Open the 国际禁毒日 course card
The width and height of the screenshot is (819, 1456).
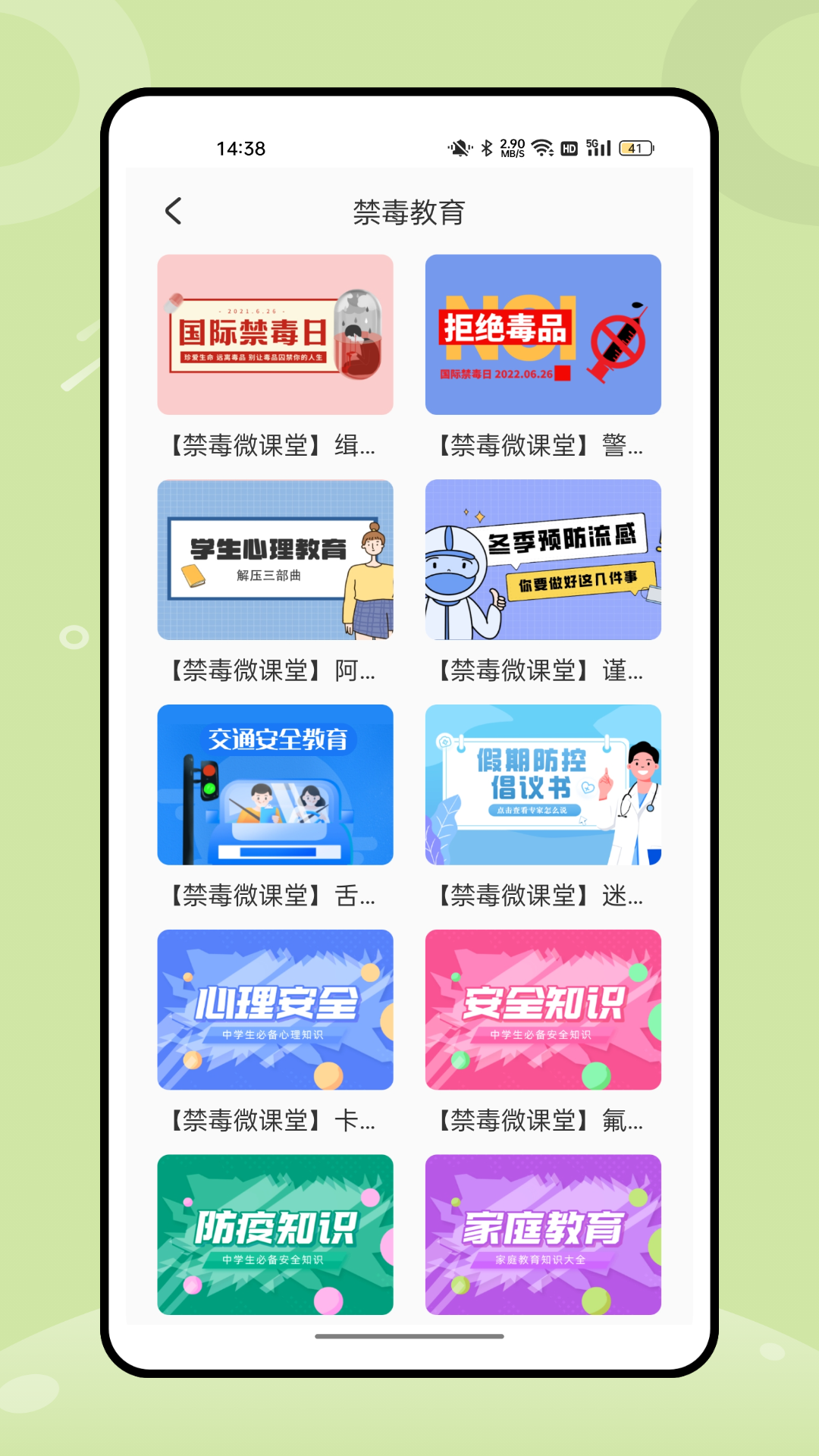tap(275, 334)
